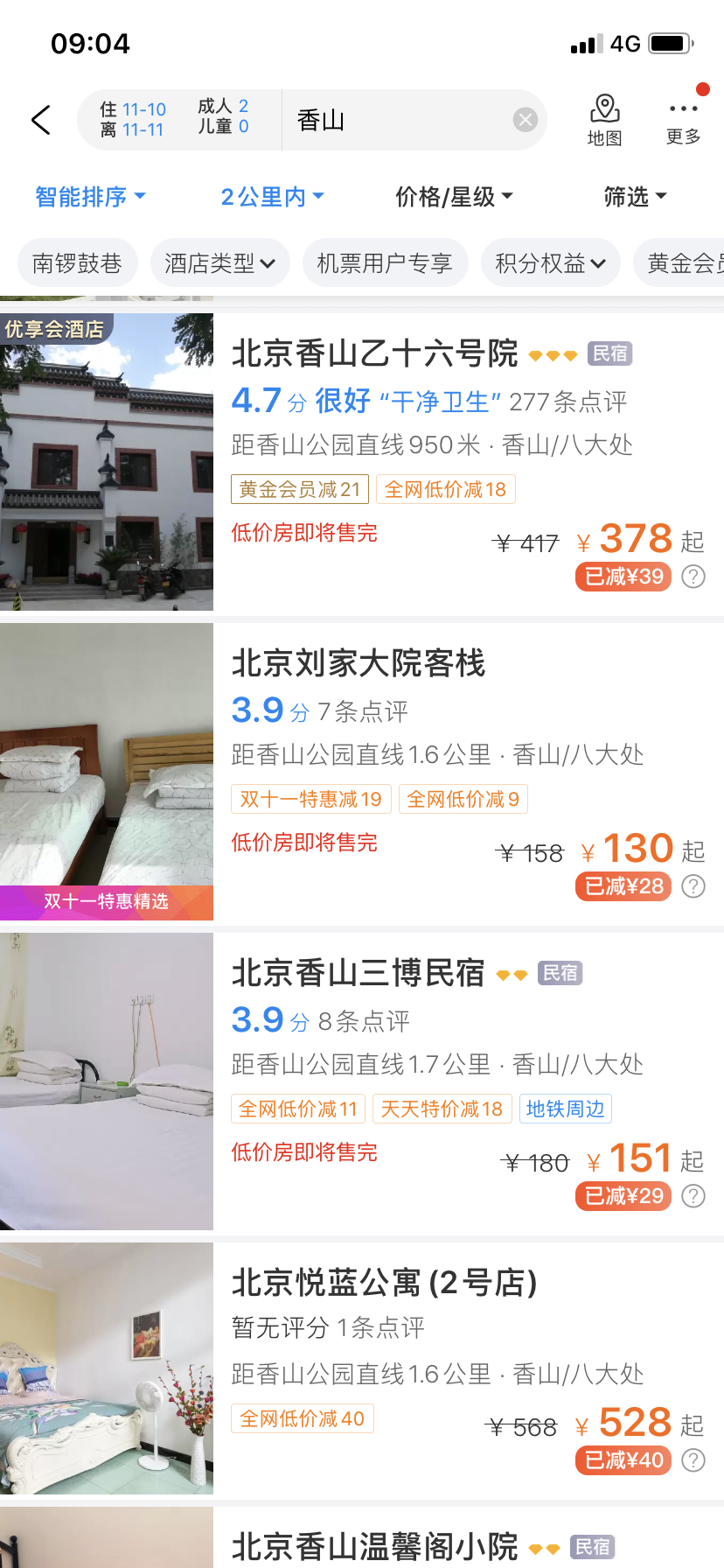Image resolution: width=724 pixels, height=1568 pixels.
Task: Open the 更多 overflow menu
Action: (x=683, y=120)
